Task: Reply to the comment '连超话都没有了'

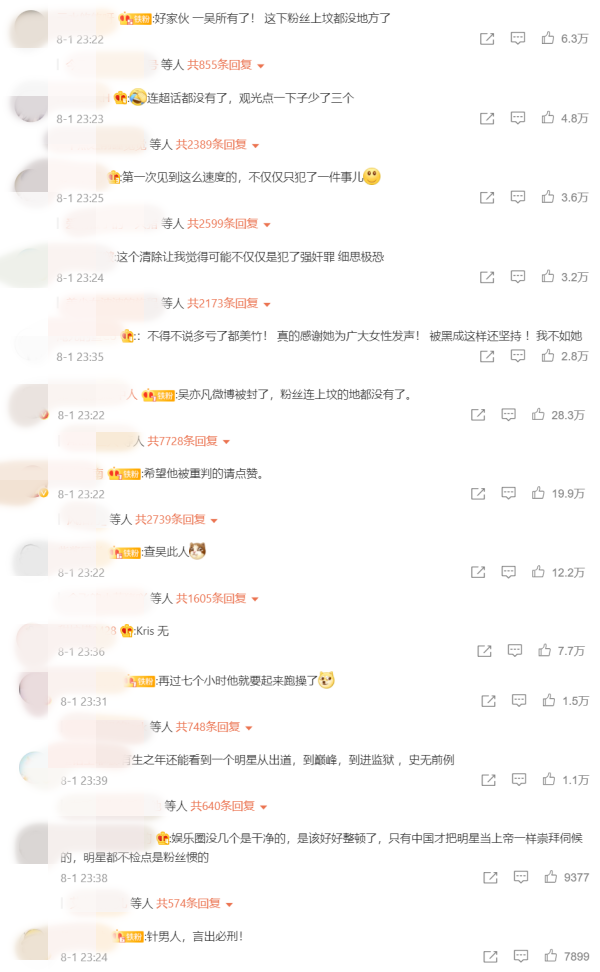Action: pyautogui.click(x=517, y=118)
